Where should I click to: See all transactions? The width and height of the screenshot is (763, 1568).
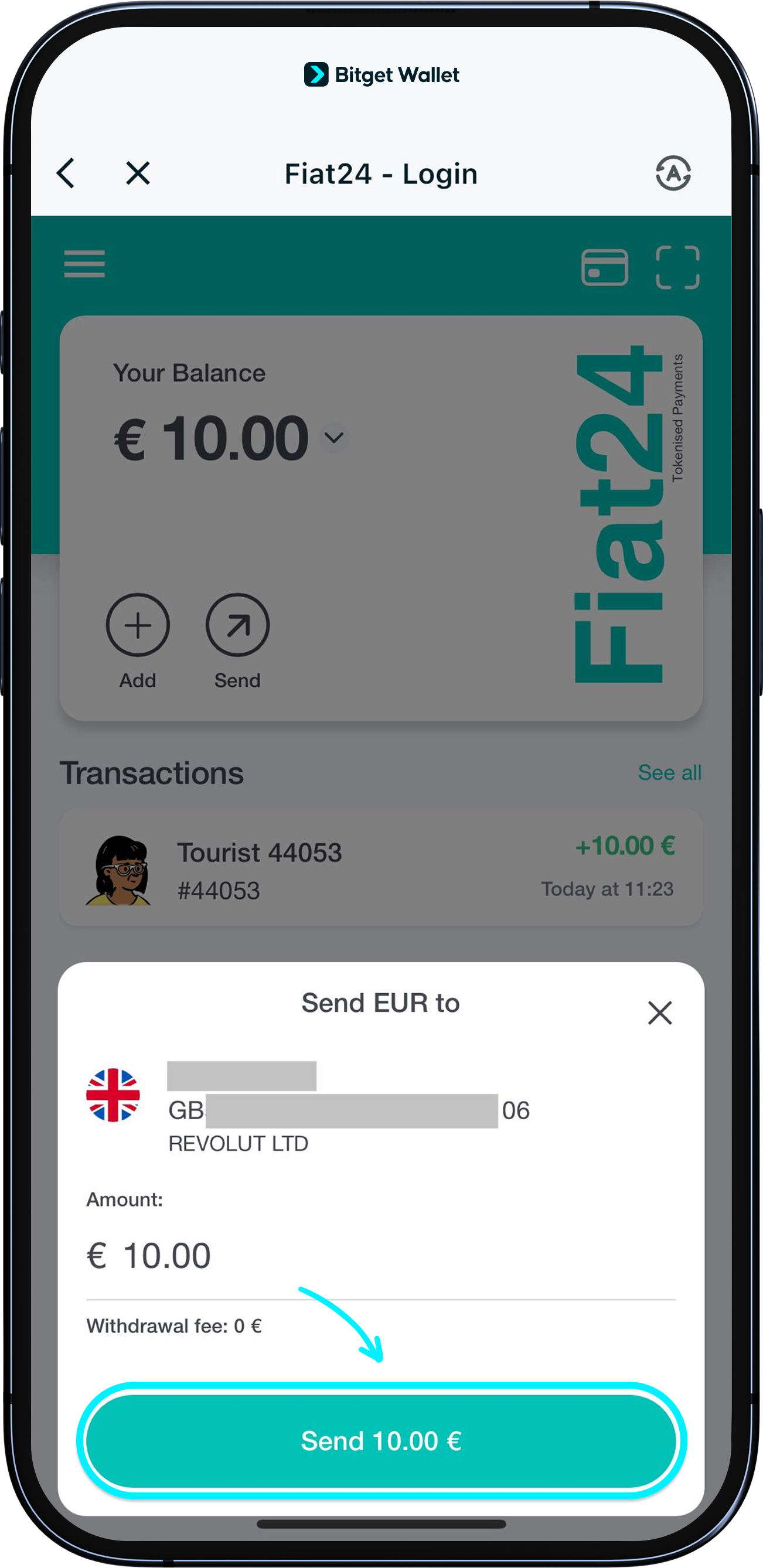click(670, 772)
